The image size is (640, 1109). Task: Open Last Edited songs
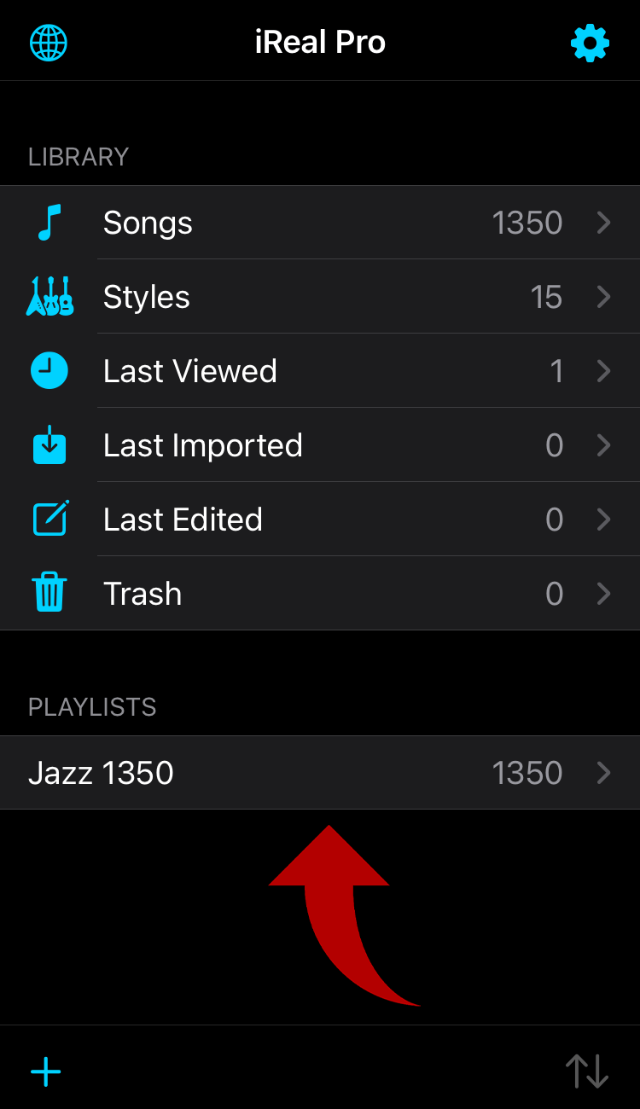click(320, 520)
